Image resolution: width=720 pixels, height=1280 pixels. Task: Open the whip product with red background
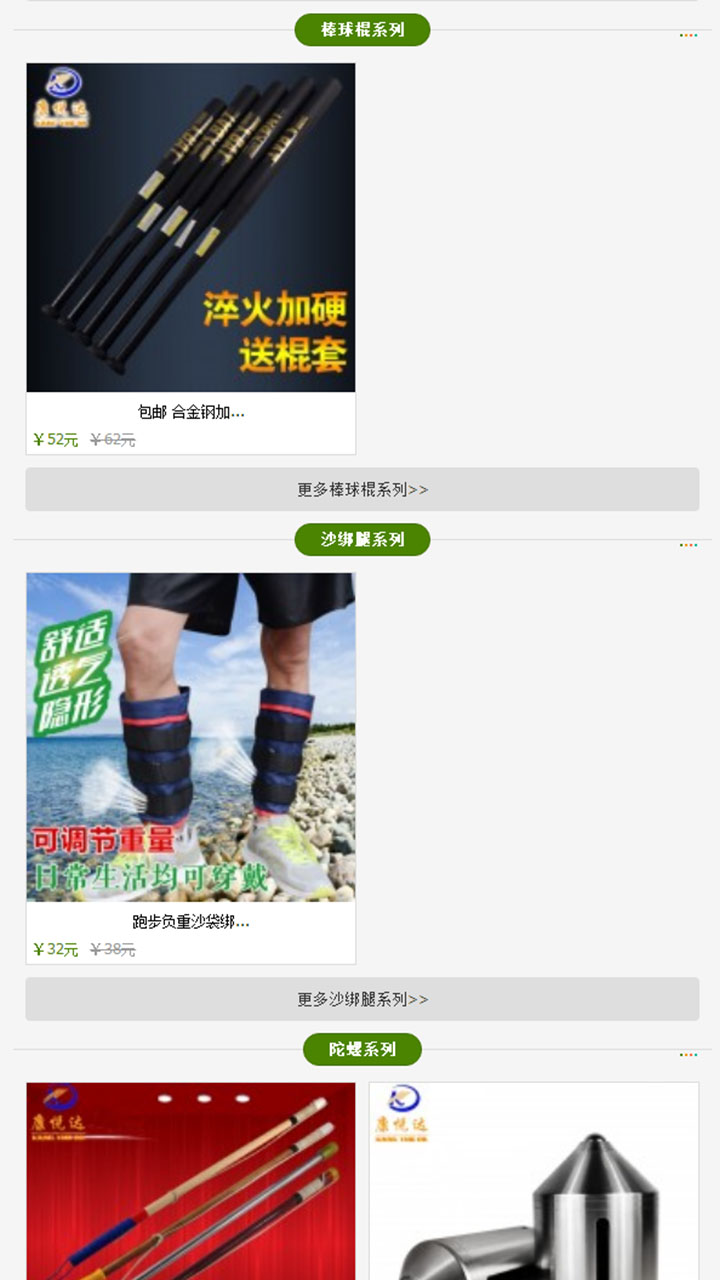click(190, 1180)
